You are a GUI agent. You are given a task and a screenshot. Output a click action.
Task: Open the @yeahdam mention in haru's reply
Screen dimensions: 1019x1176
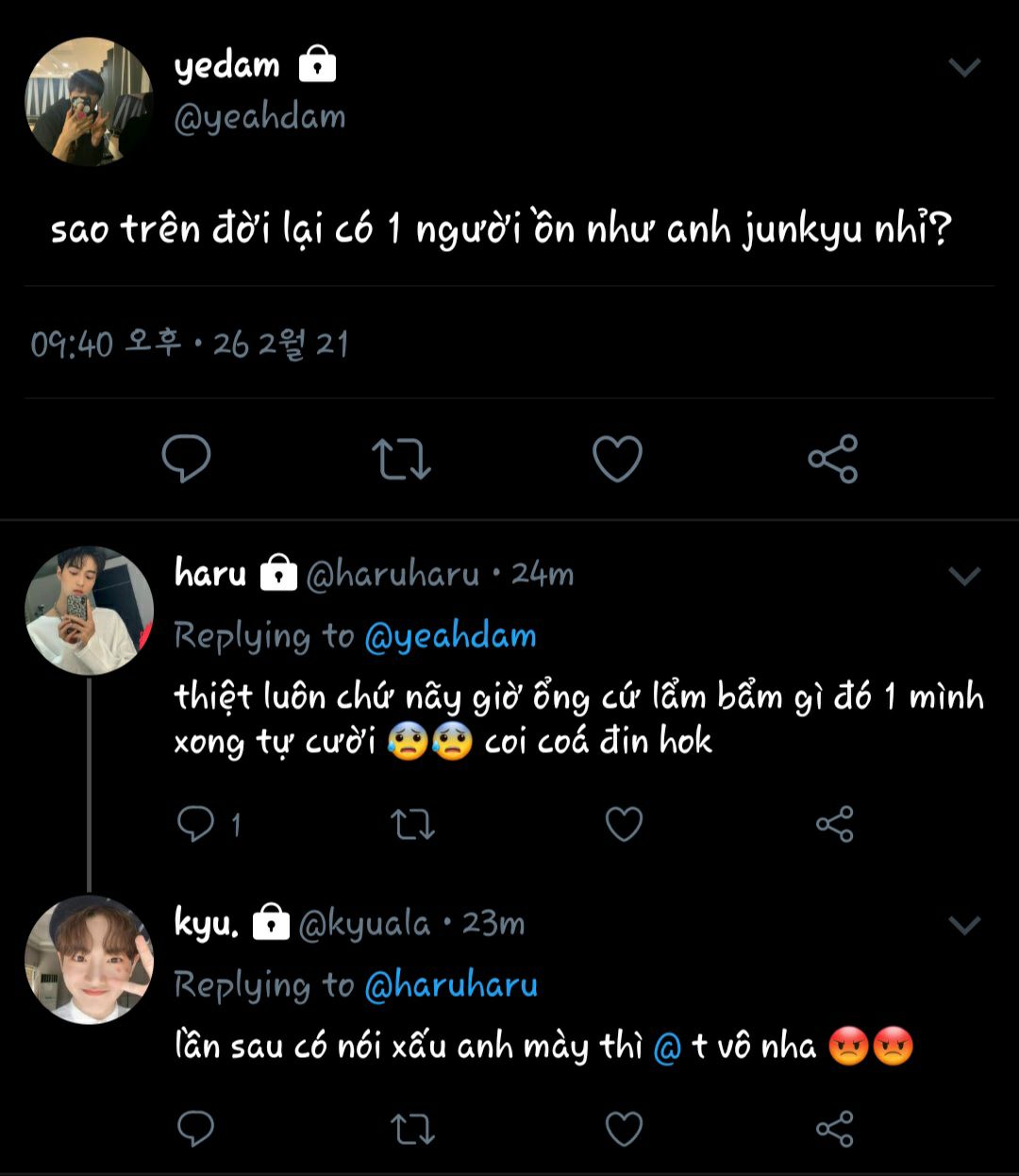[x=450, y=636]
